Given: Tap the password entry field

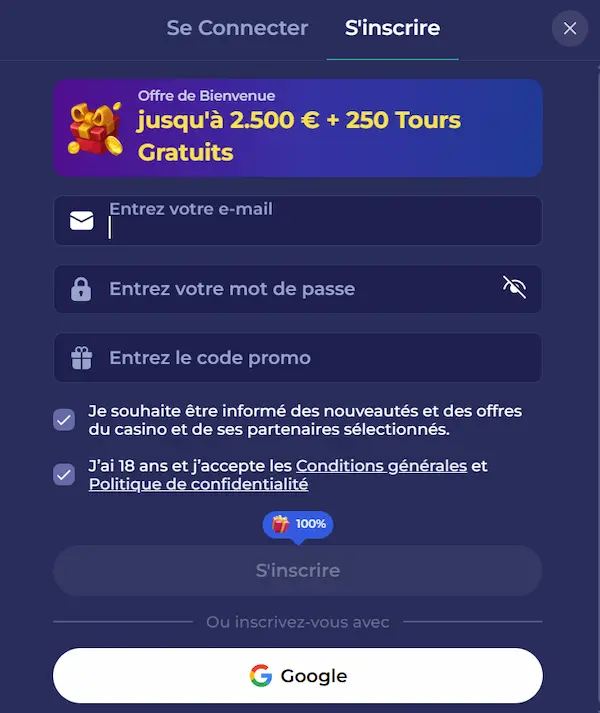Looking at the screenshot, I should pos(290,289).
